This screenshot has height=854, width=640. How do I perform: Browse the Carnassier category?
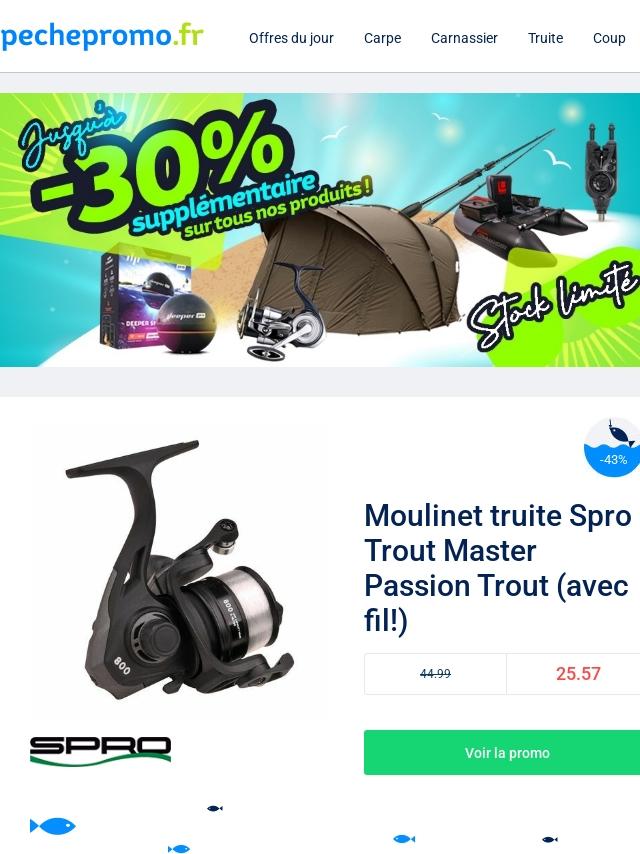coord(464,38)
